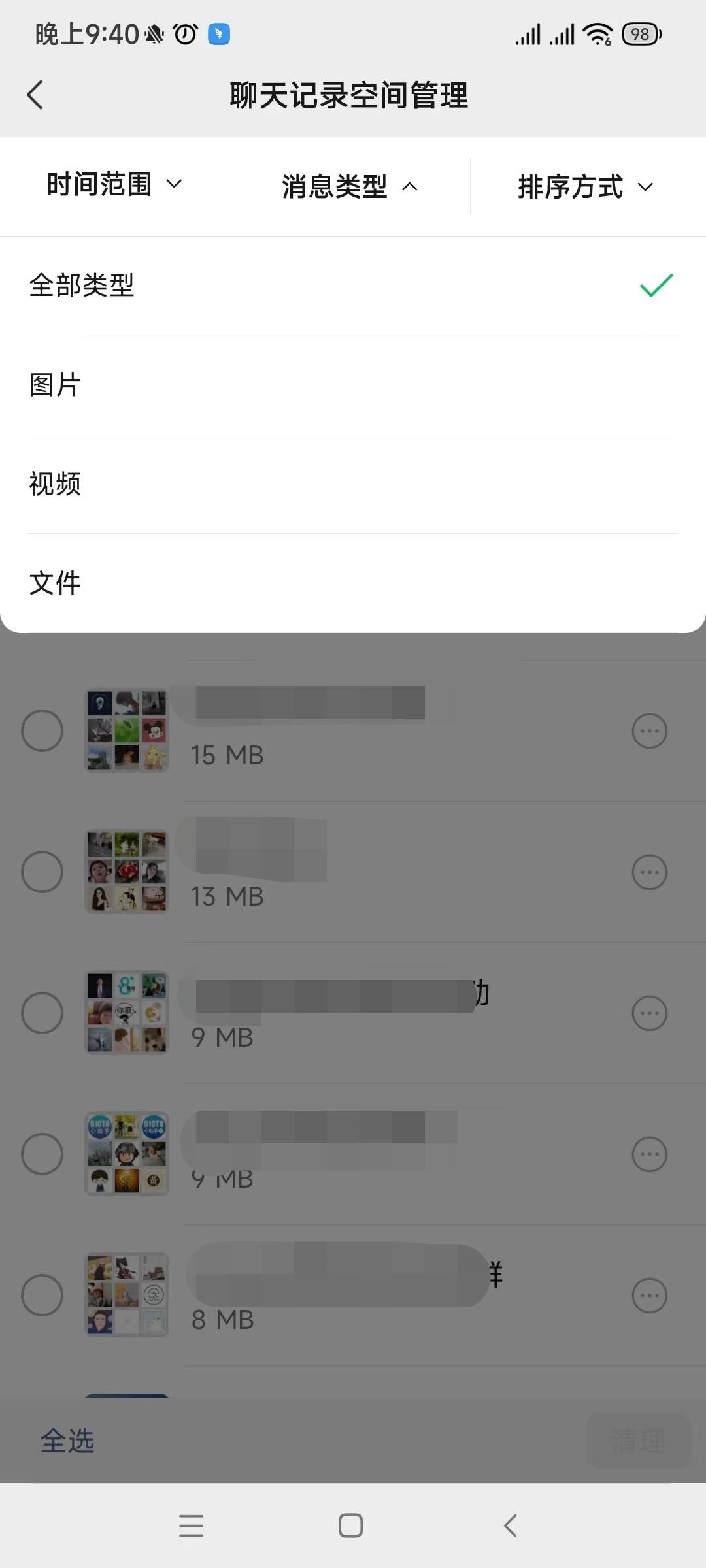Select the 13 MB chat checkbox
Screen dimensions: 706x1568
pyautogui.click(x=42, y=872)
